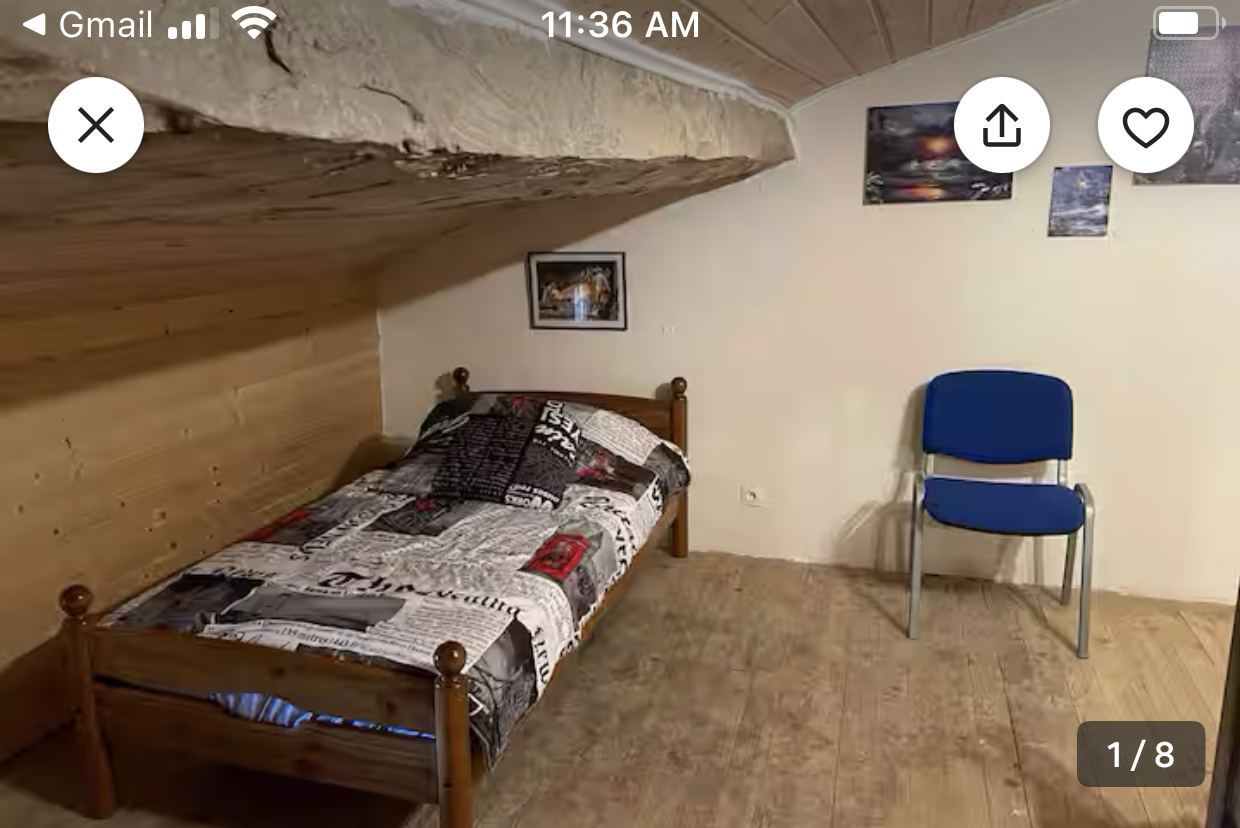Save listing to wishlist with heart
This screenshot has height=828, width=1240.
(x=1145, y=125)
